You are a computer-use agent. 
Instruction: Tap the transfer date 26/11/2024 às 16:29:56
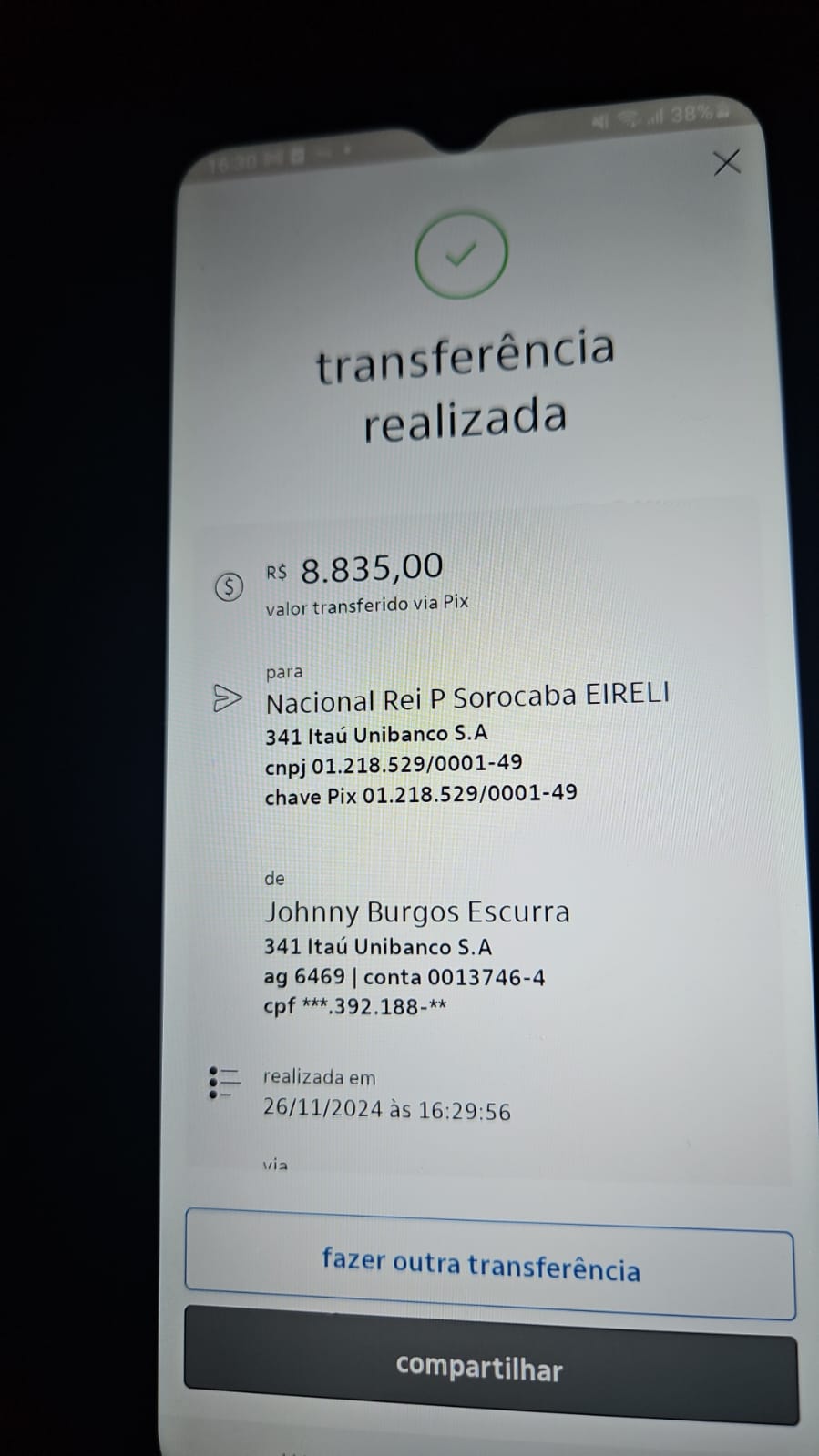[387, 1110]
